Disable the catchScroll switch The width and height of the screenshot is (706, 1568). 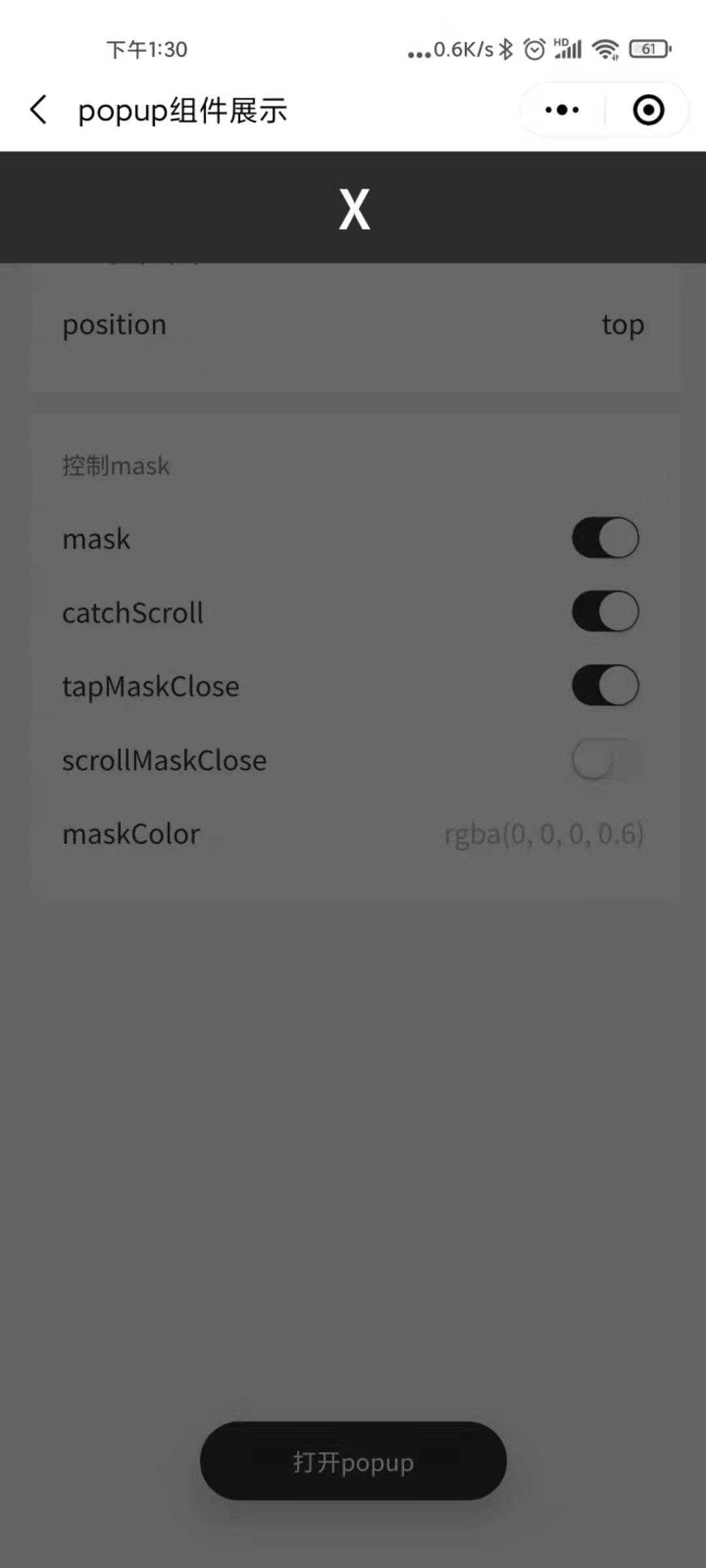pyautogui.click(x=605, y=612)
